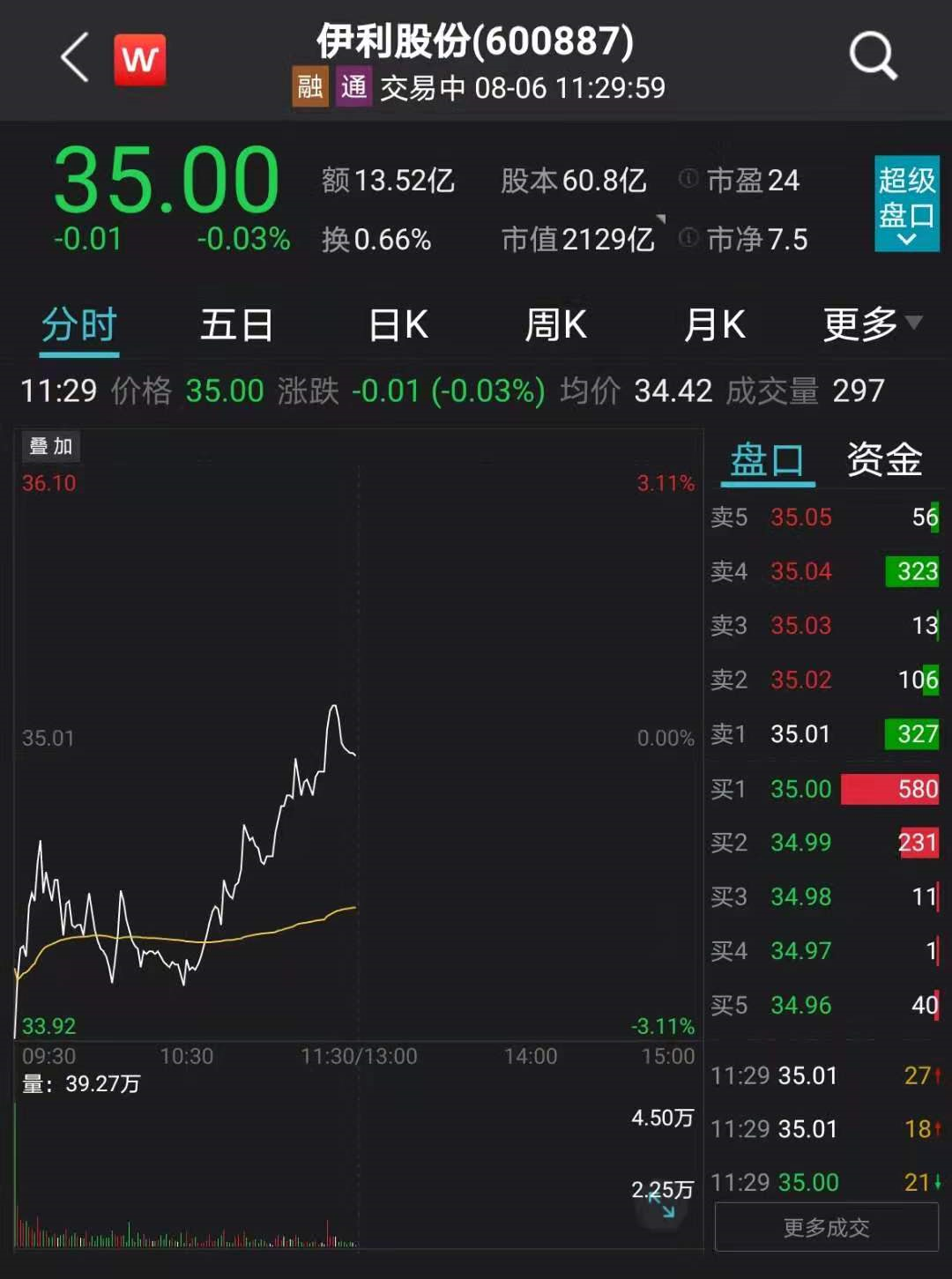Screen dimensions: 952x1279
Task: Tap the 买1 order at 35.00
Action: click(824, 789)
